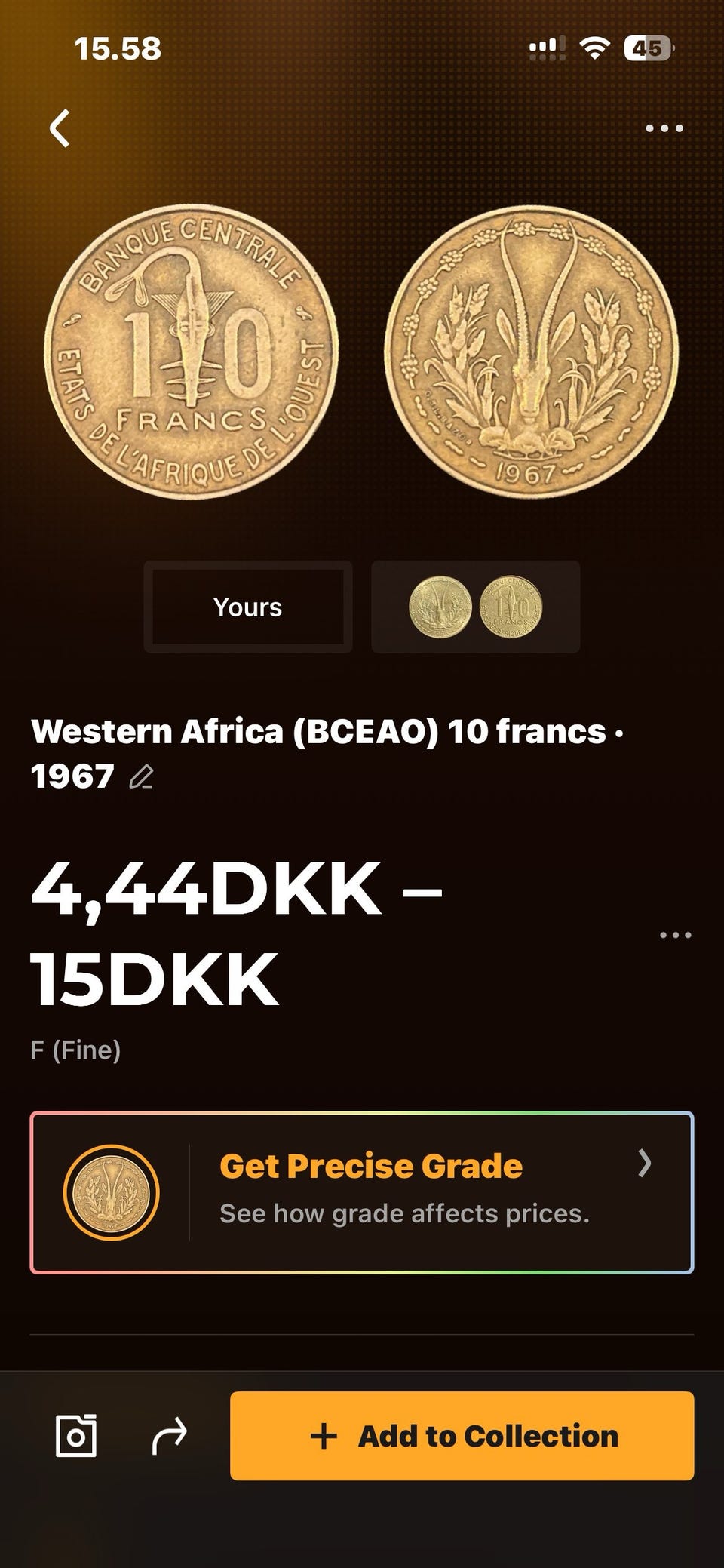Go back using the top-left arrow
This screenshot has height=1568, width=724.
[60, 128]
